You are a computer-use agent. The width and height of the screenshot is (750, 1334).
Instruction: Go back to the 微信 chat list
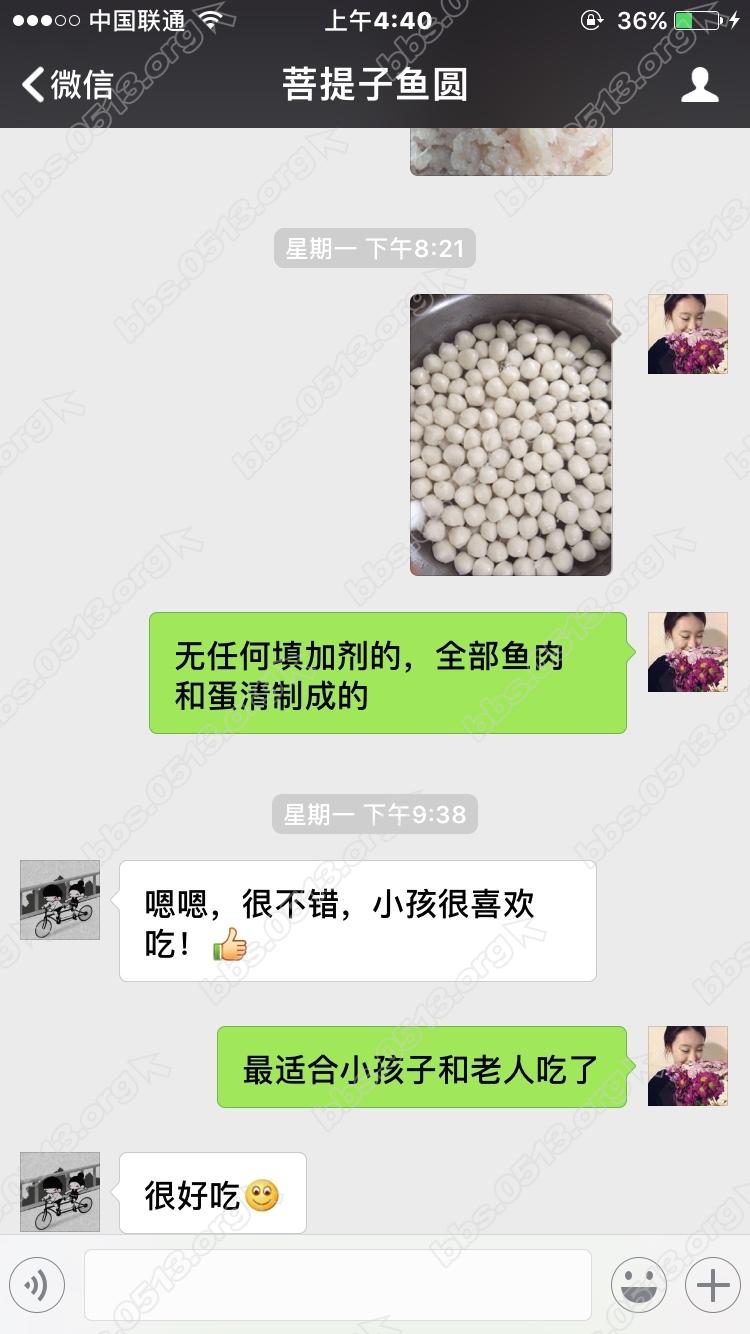(x=68, y=85)
